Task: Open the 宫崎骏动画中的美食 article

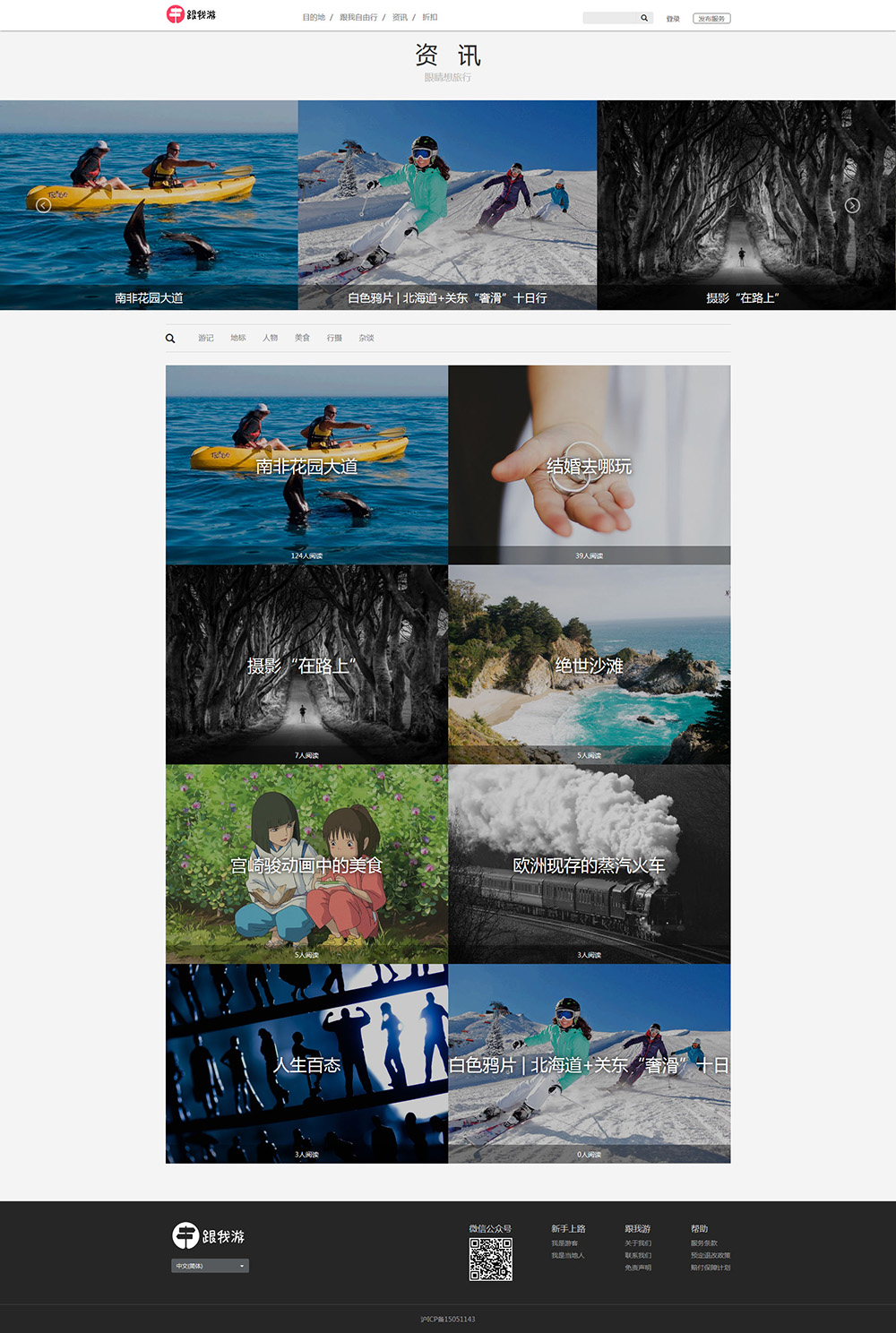Action: 306,864
